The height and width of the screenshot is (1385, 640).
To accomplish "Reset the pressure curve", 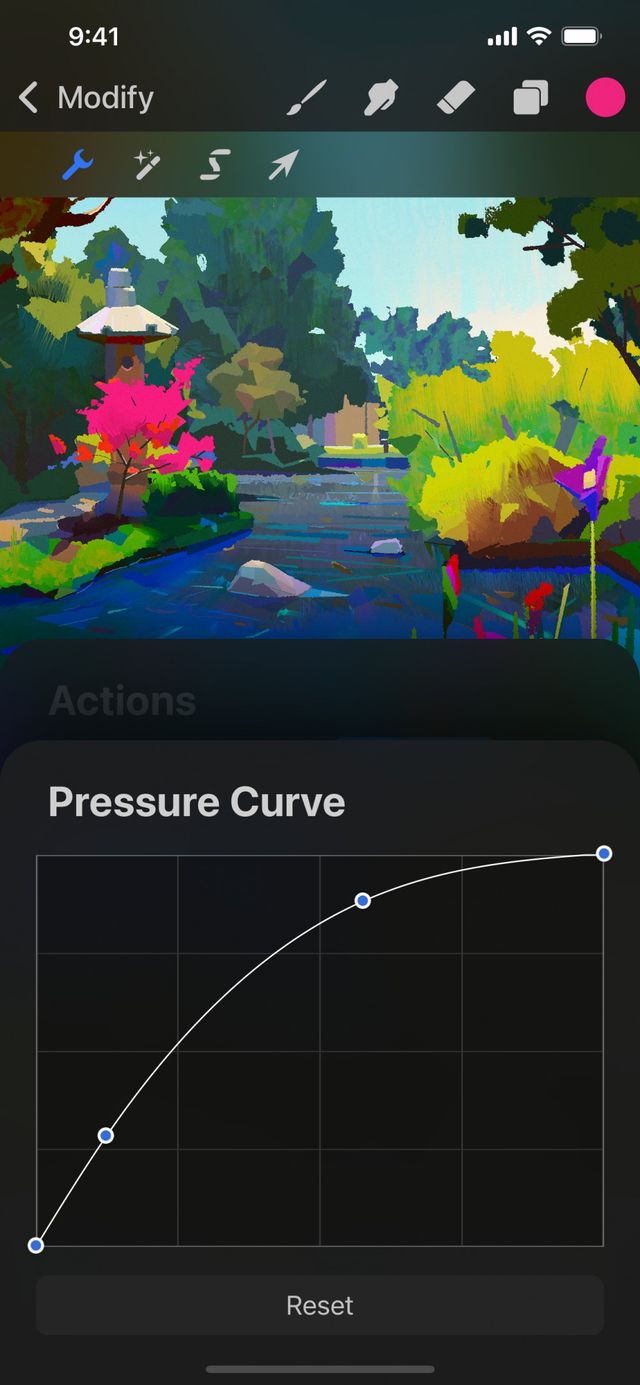I will [320, 1305].
